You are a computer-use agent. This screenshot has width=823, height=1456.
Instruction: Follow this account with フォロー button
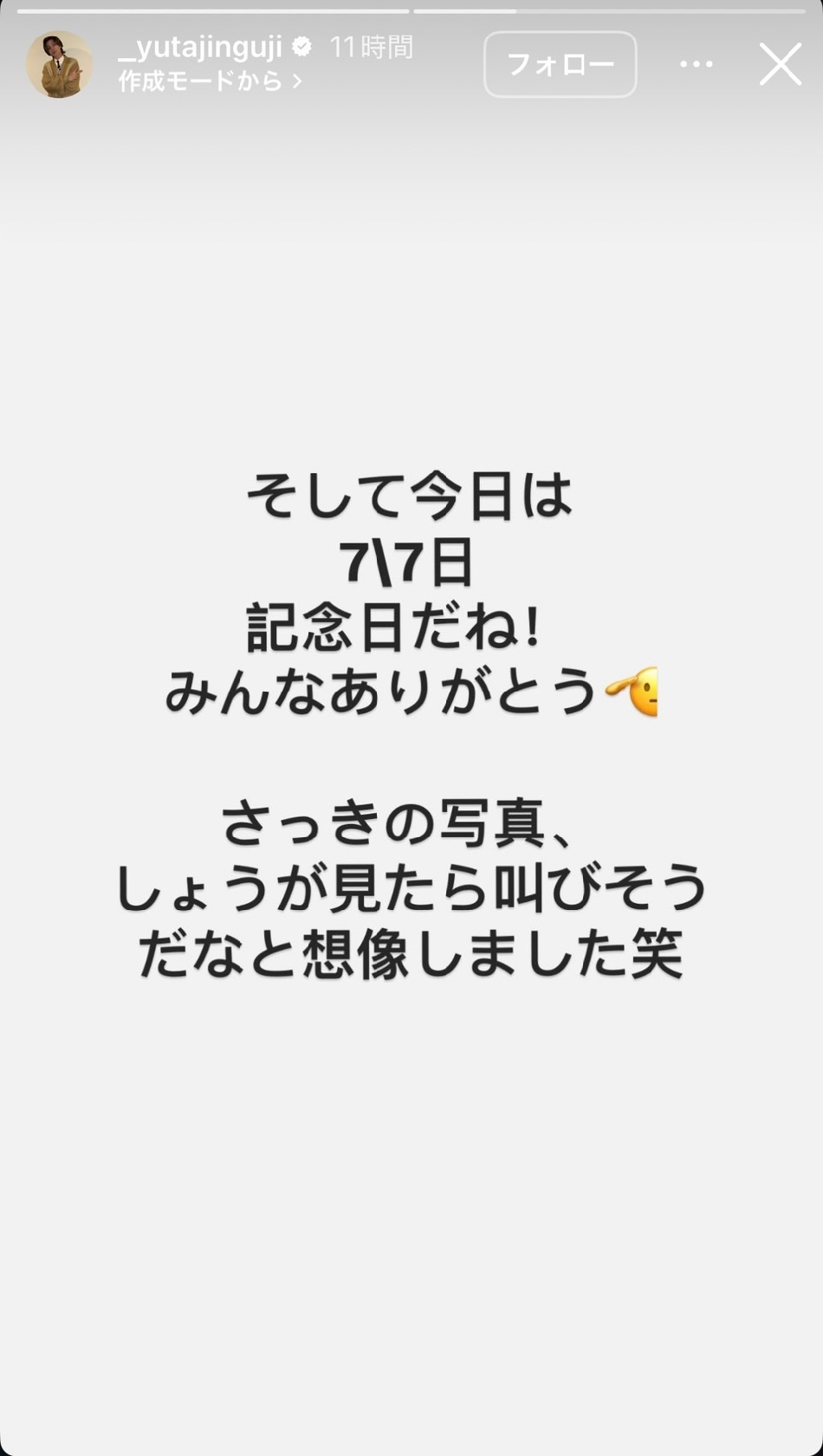coord(560,64)
